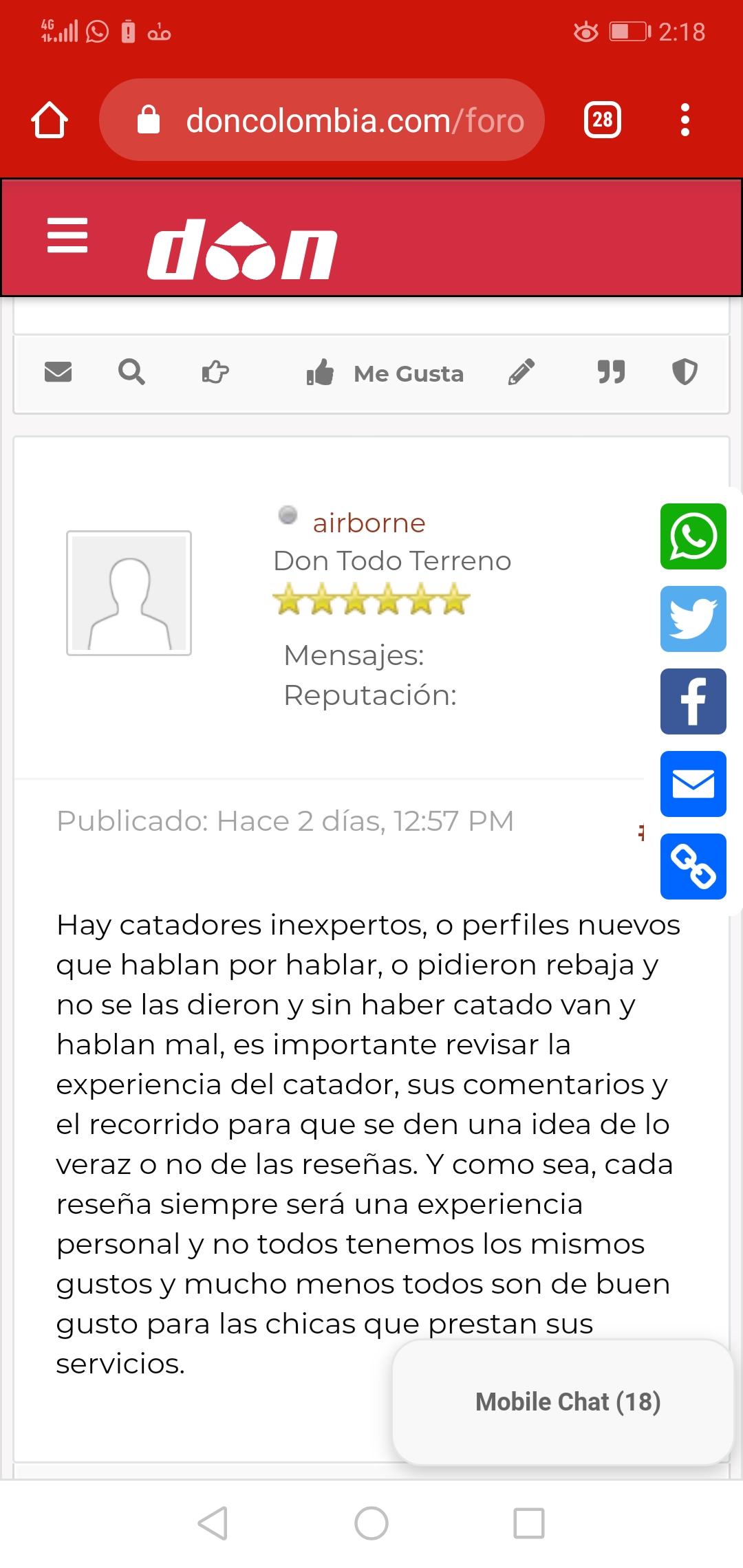
Task: Share the page by email
Action: (693, 784)
